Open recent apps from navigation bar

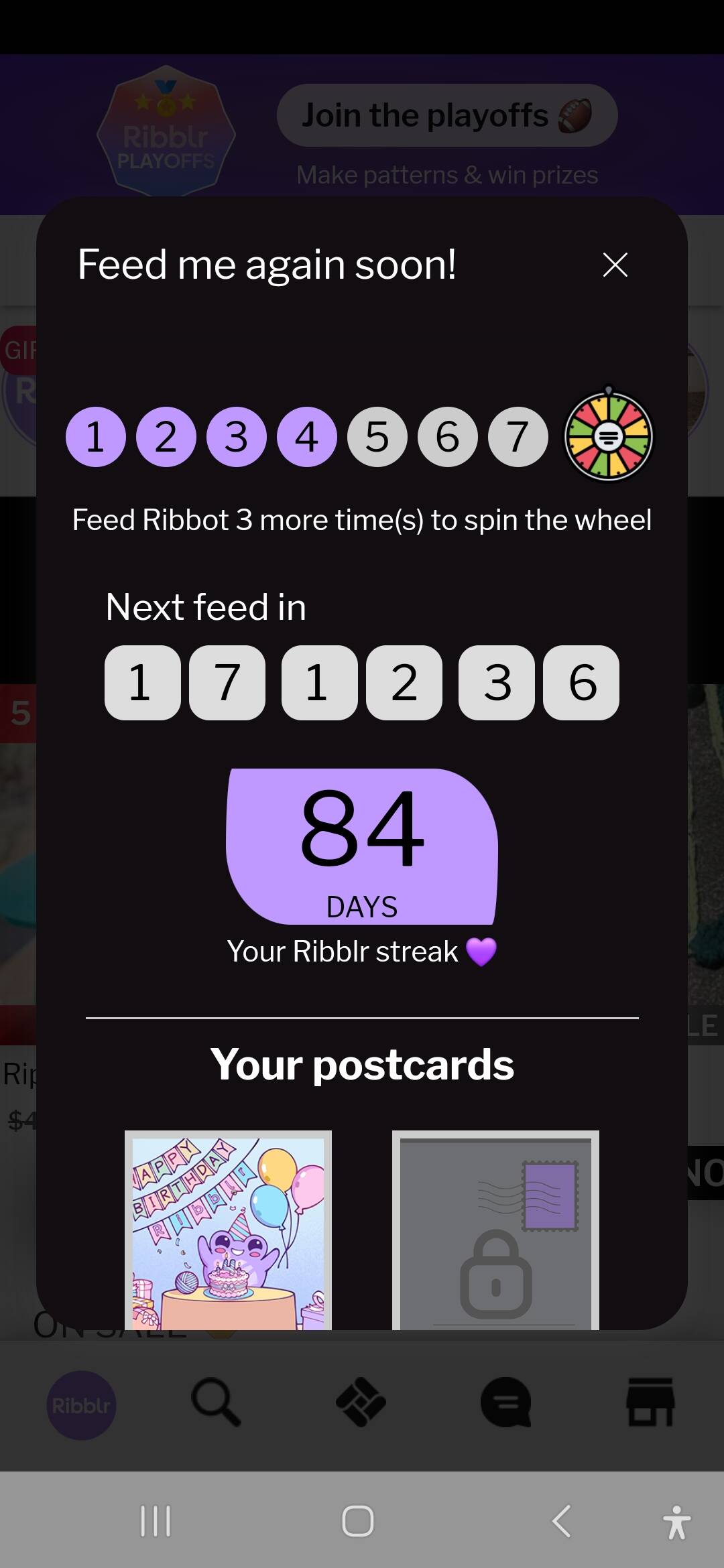tap(156, 1520)
